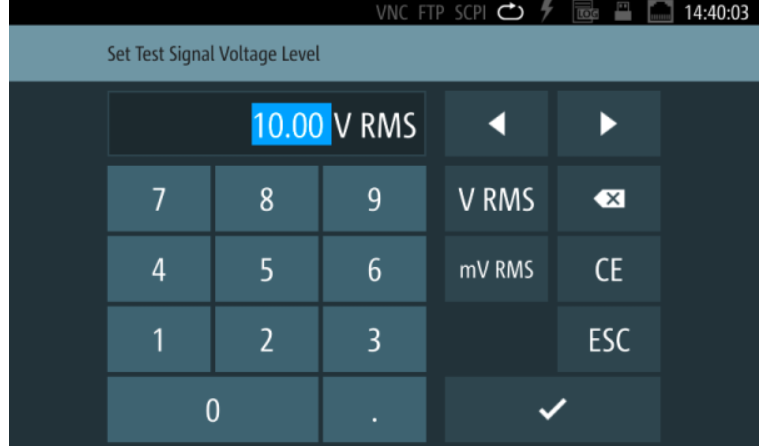This screenshot has height=446, width=765.
Task: Confirm the voltage level with checkmark
Action: click(552, 410)
